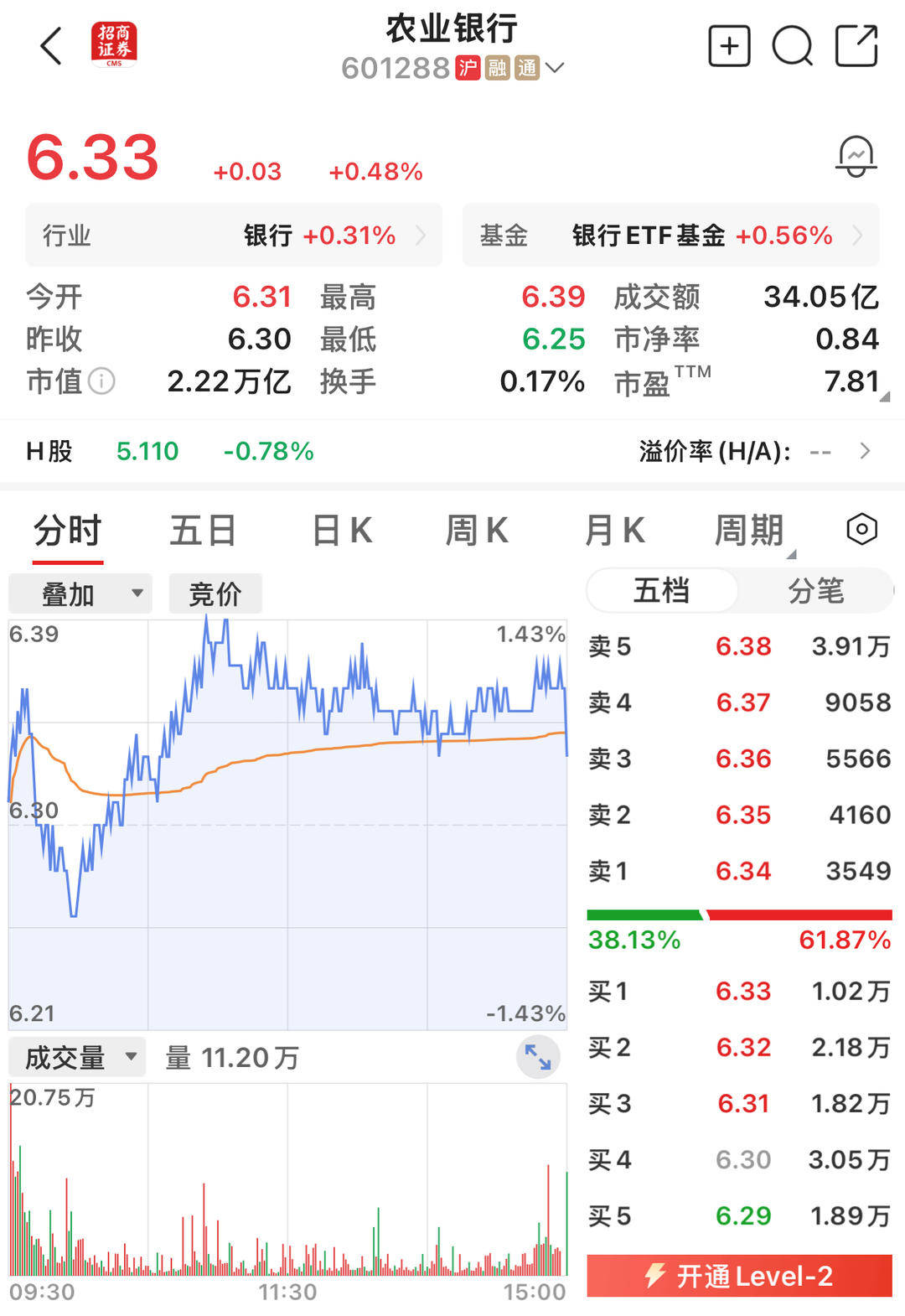Click the 竞价 button
Image resolution: width=905 pixels, height=1316 pixels.
215,593
